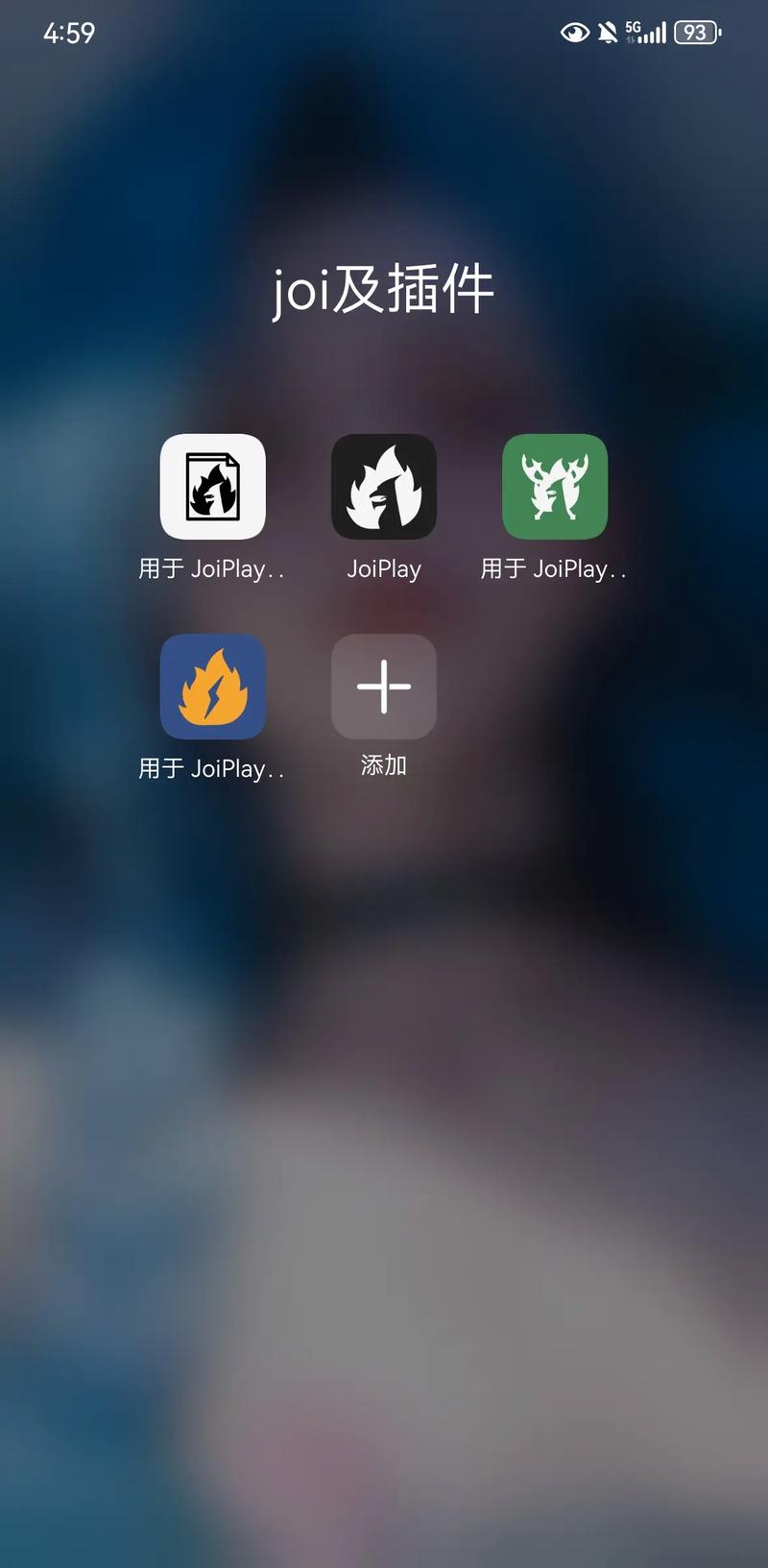
Task: Open the black JoiPlay app
Action: tap(384, 487)
